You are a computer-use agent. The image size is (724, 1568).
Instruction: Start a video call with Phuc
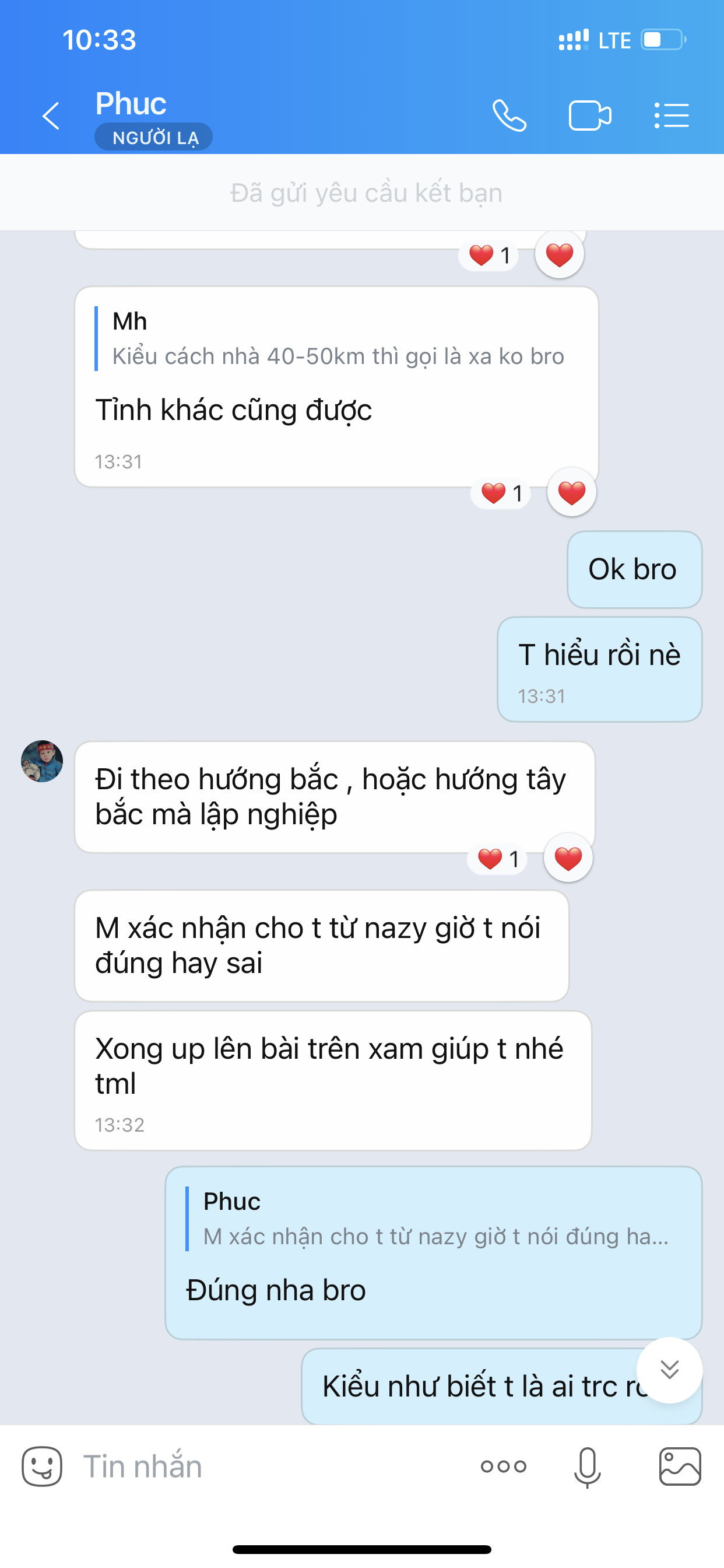click(589, 116)
